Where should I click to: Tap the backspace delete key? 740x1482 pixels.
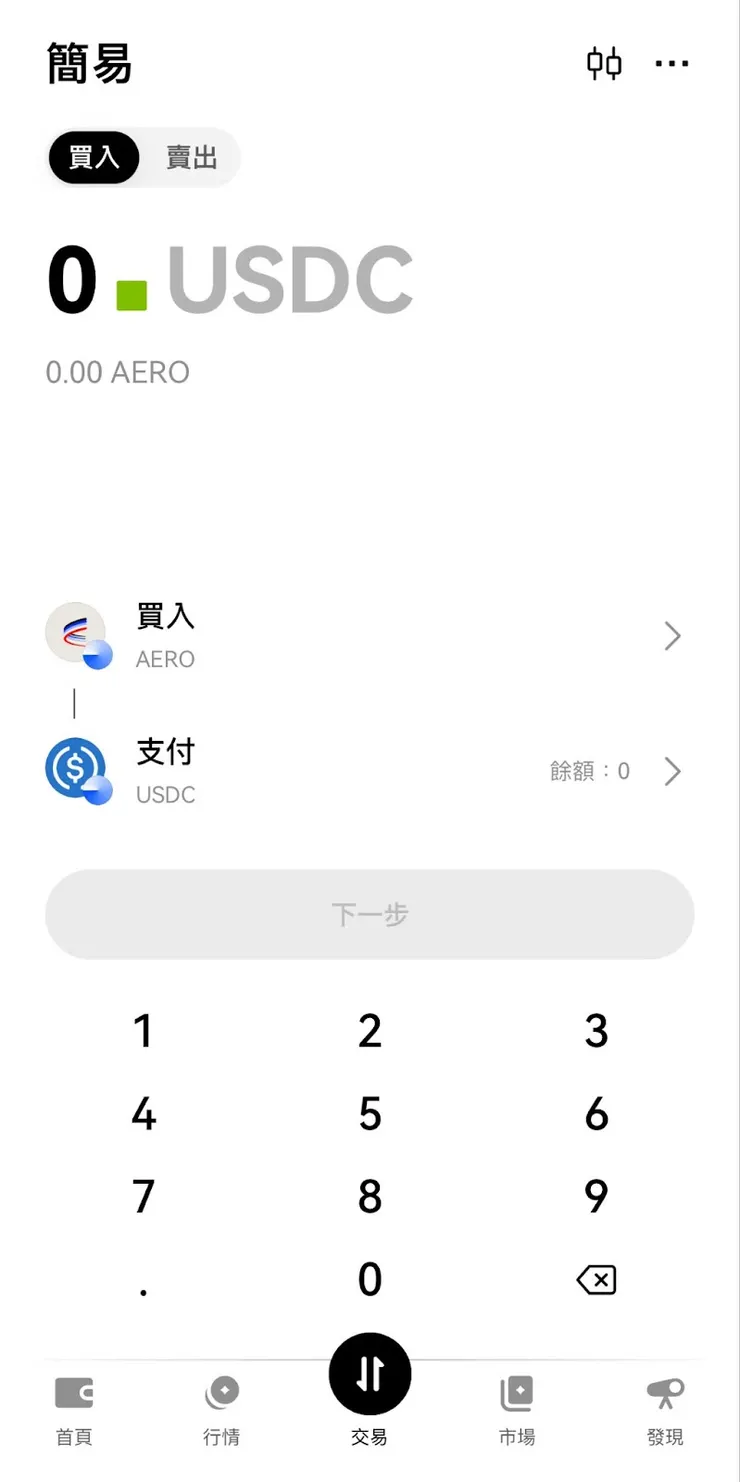(596, 1279)
